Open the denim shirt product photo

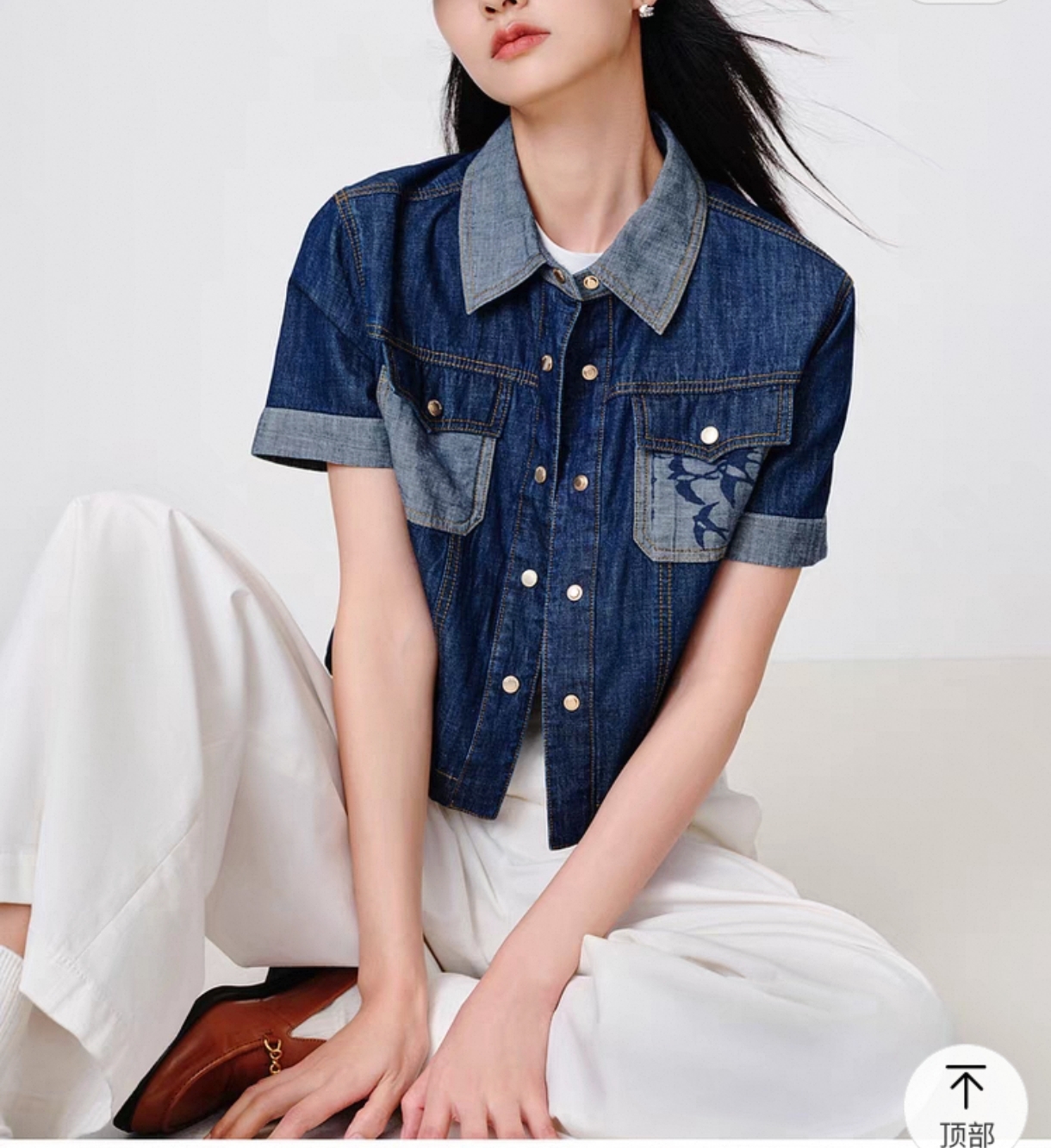coord(525,569)
